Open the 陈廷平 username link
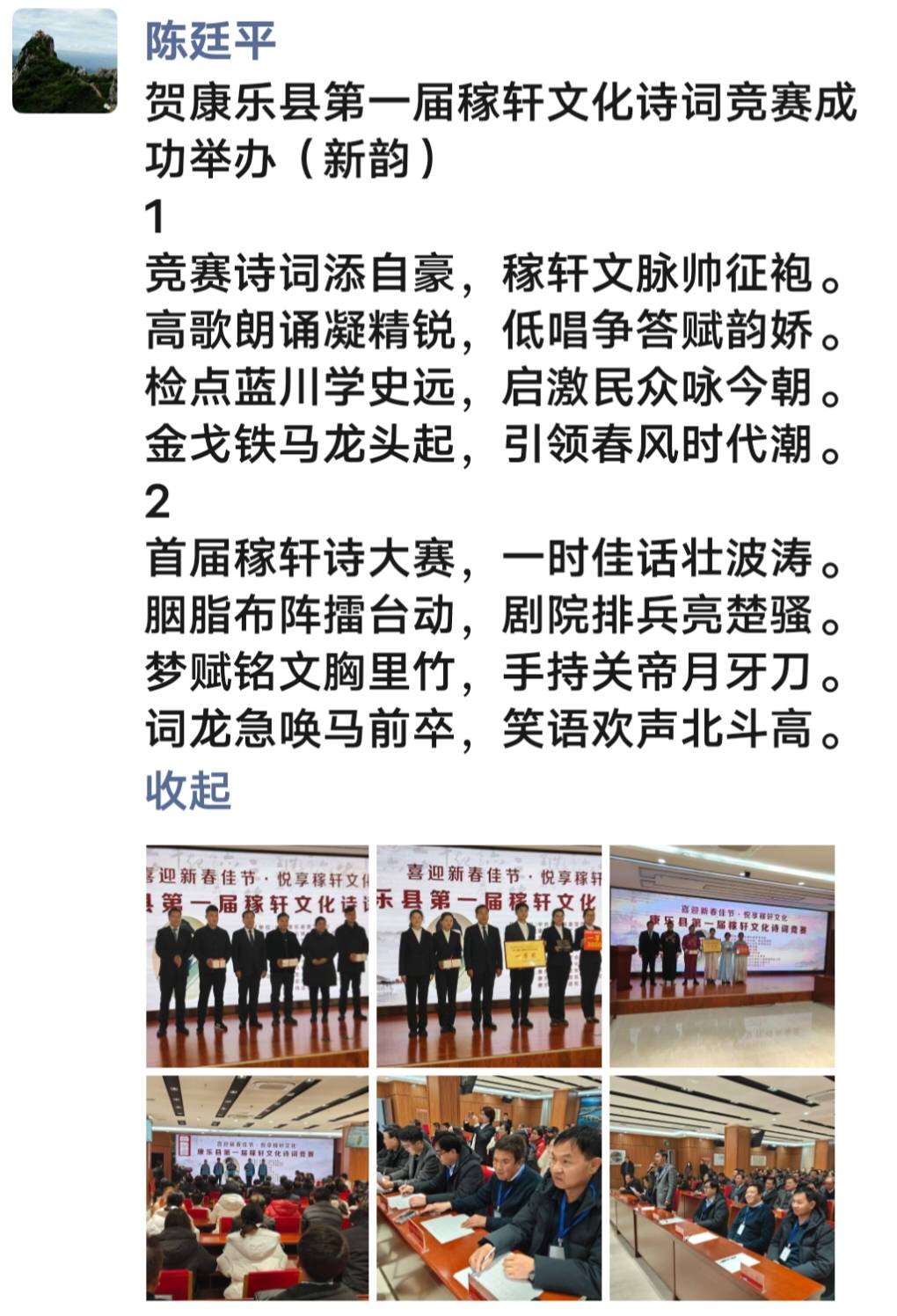The height and width of the screenshot is (1316, 897). tap(210, 40)
